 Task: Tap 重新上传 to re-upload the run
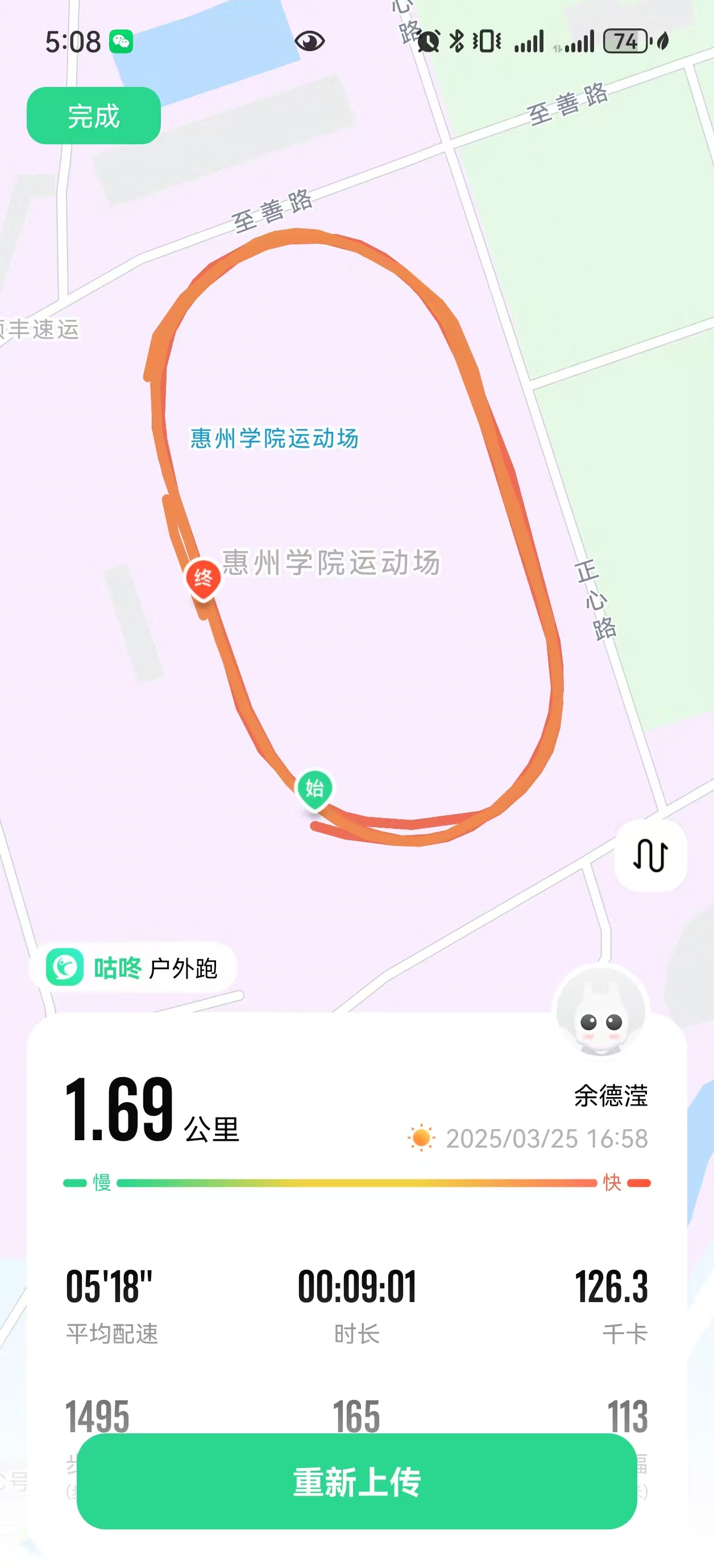[x=356, y=1481]
